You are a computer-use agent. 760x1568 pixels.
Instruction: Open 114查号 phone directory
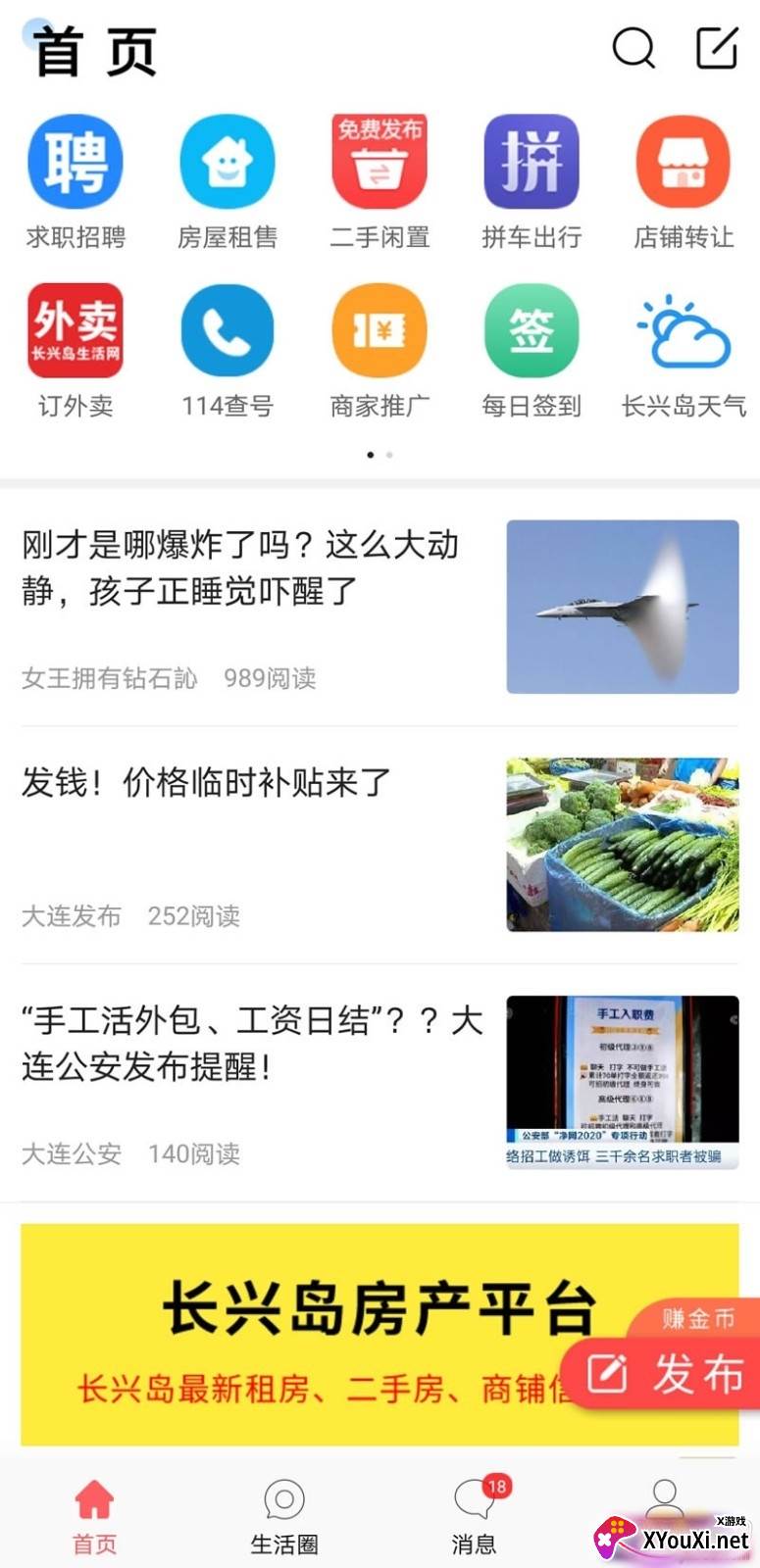click(x=228, y=351)
